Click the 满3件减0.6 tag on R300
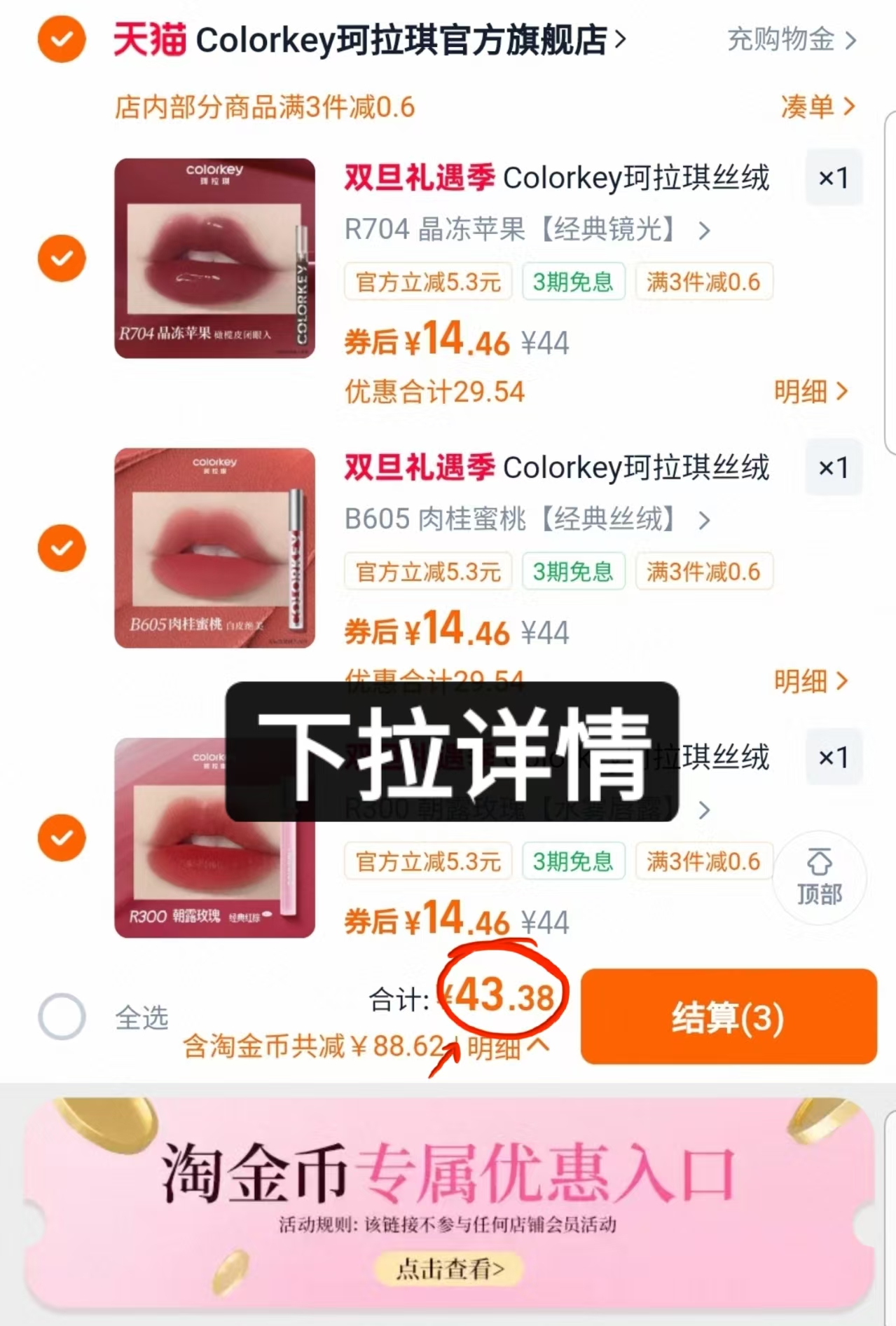Screen dimensions: 896x1326 point(703,861)
